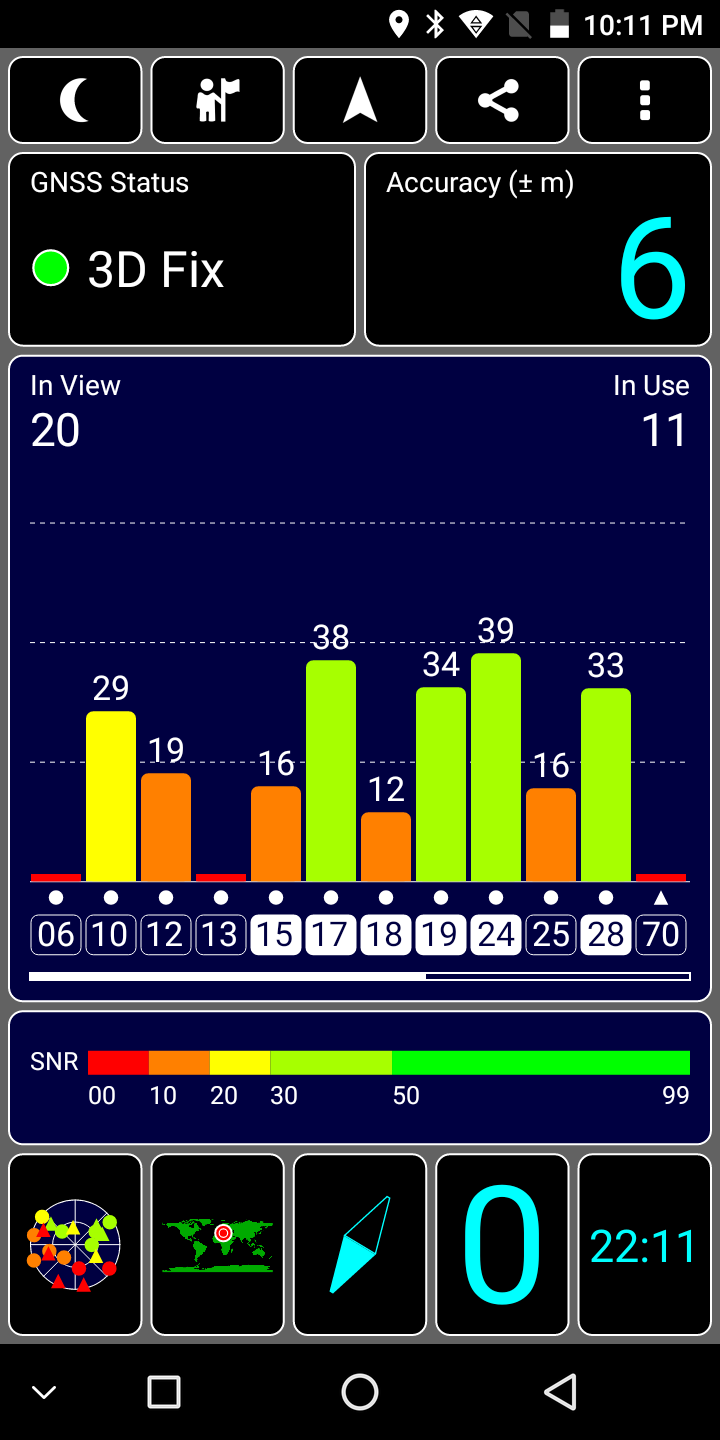Open the time tile showing 22:11
Screen dimensions: 720x1440
pos(644,1245)
